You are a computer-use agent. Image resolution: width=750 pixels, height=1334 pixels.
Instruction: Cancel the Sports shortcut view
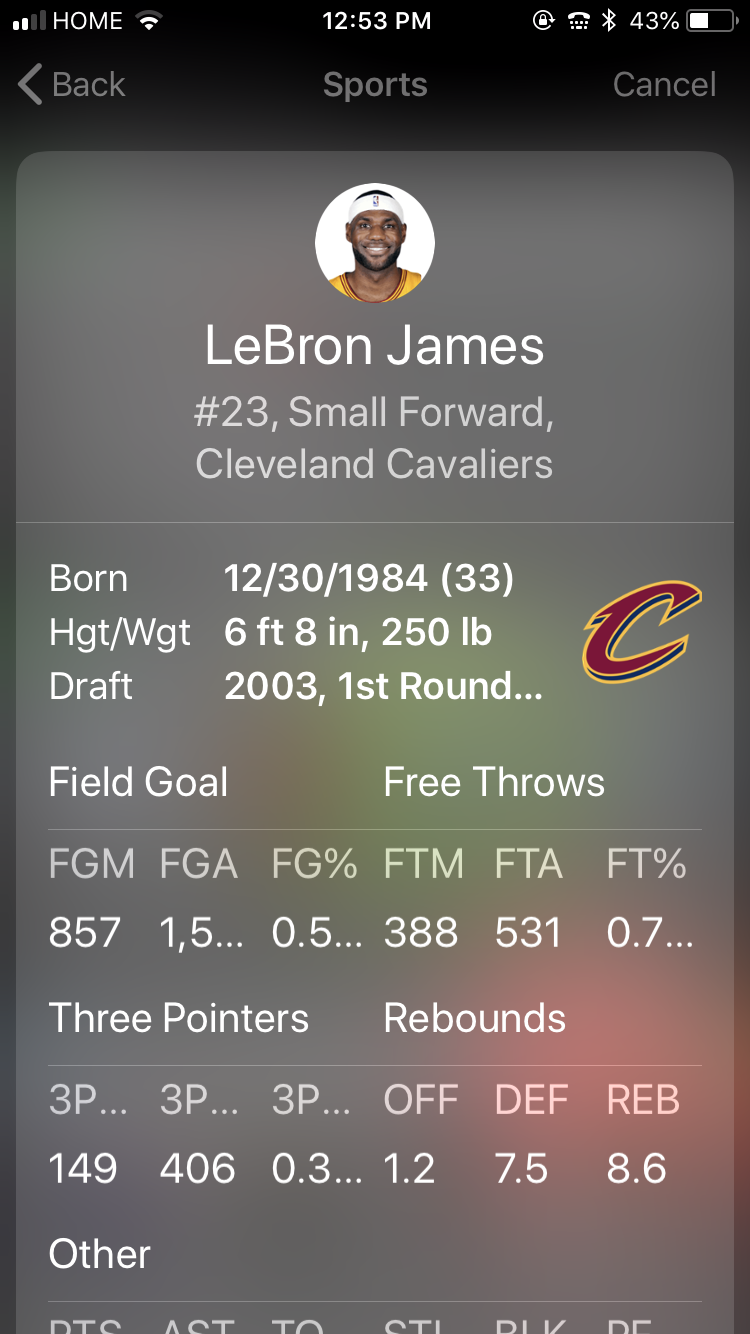click(x=664, y=85)
